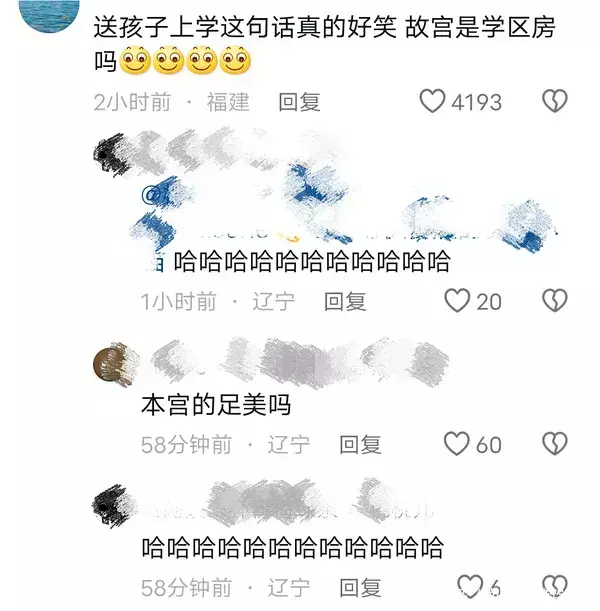Viewport: 600px width, 611px height.
Task: Like the 本宫的足美吗 comment
Action: coord(457,444)
